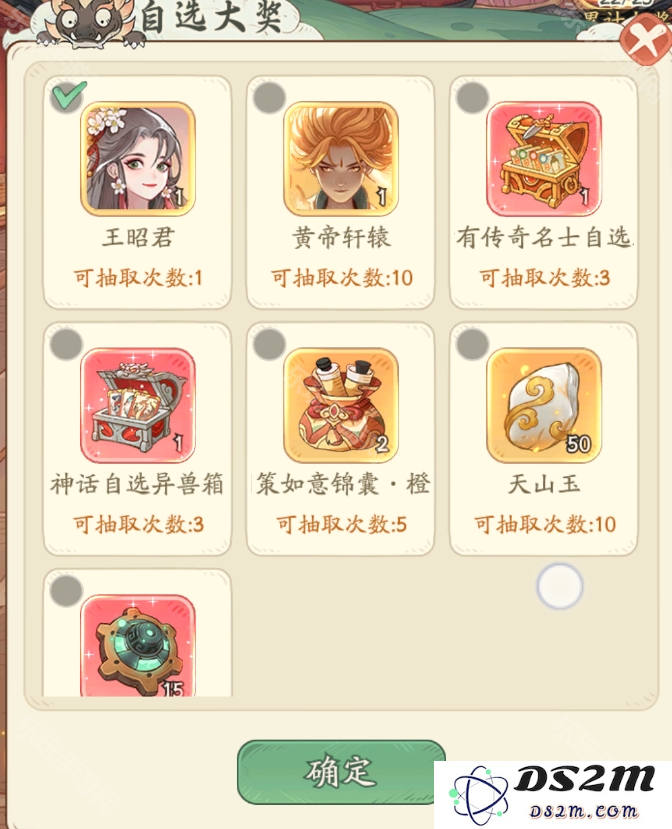Viewport: 672px width, 829px height.
Task: Choose the 黄帝轩辕 prize card
Action: pyautogui.click(x=340, y=190)
